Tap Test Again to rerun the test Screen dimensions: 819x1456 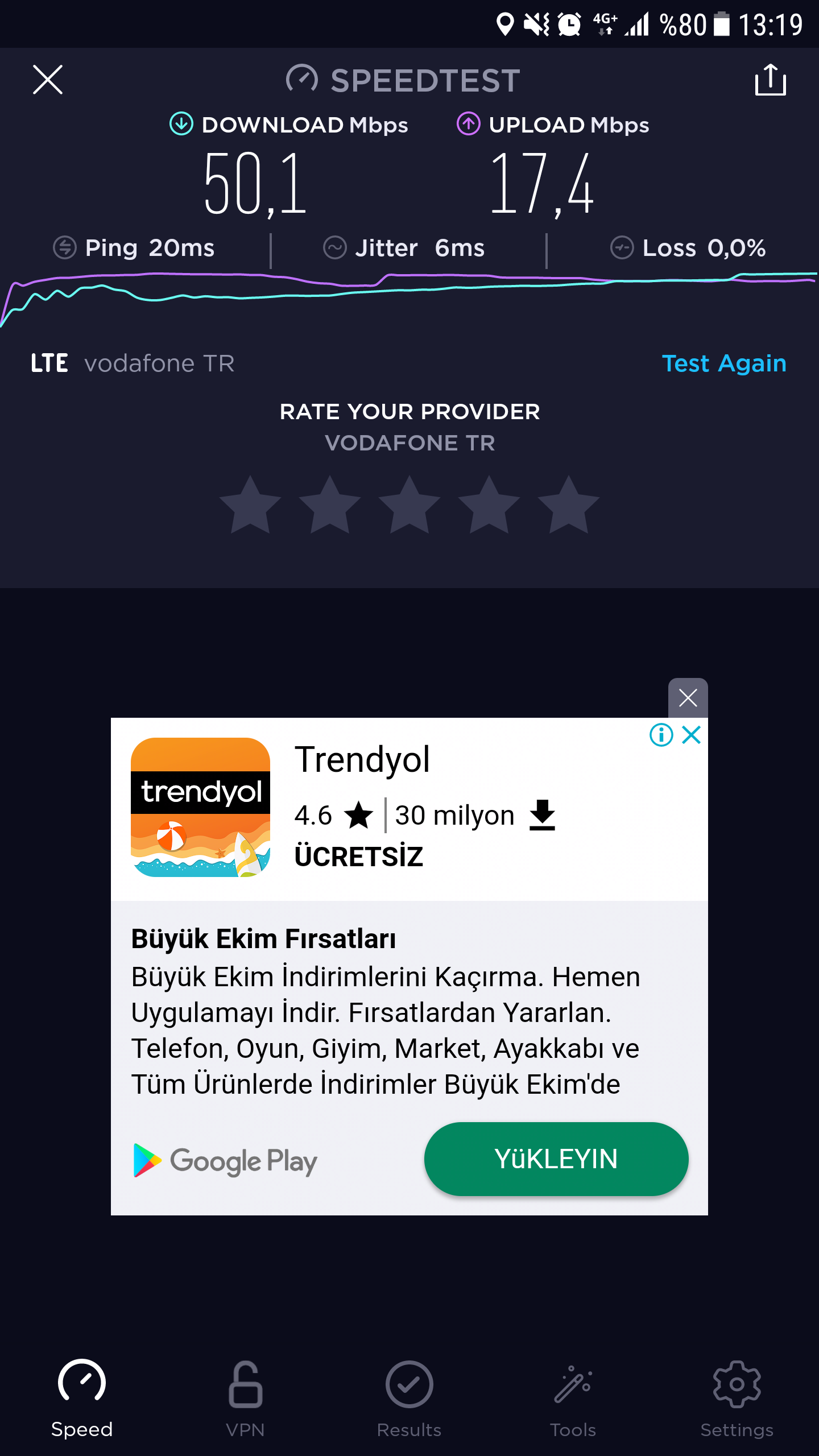click(724, 363)
